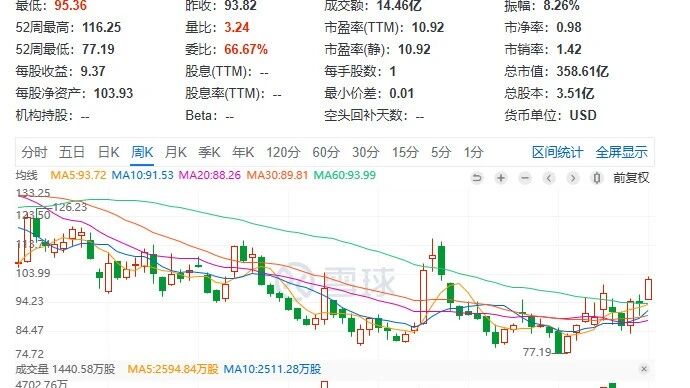Zoom out chart with minus icon

coord(525,178)
